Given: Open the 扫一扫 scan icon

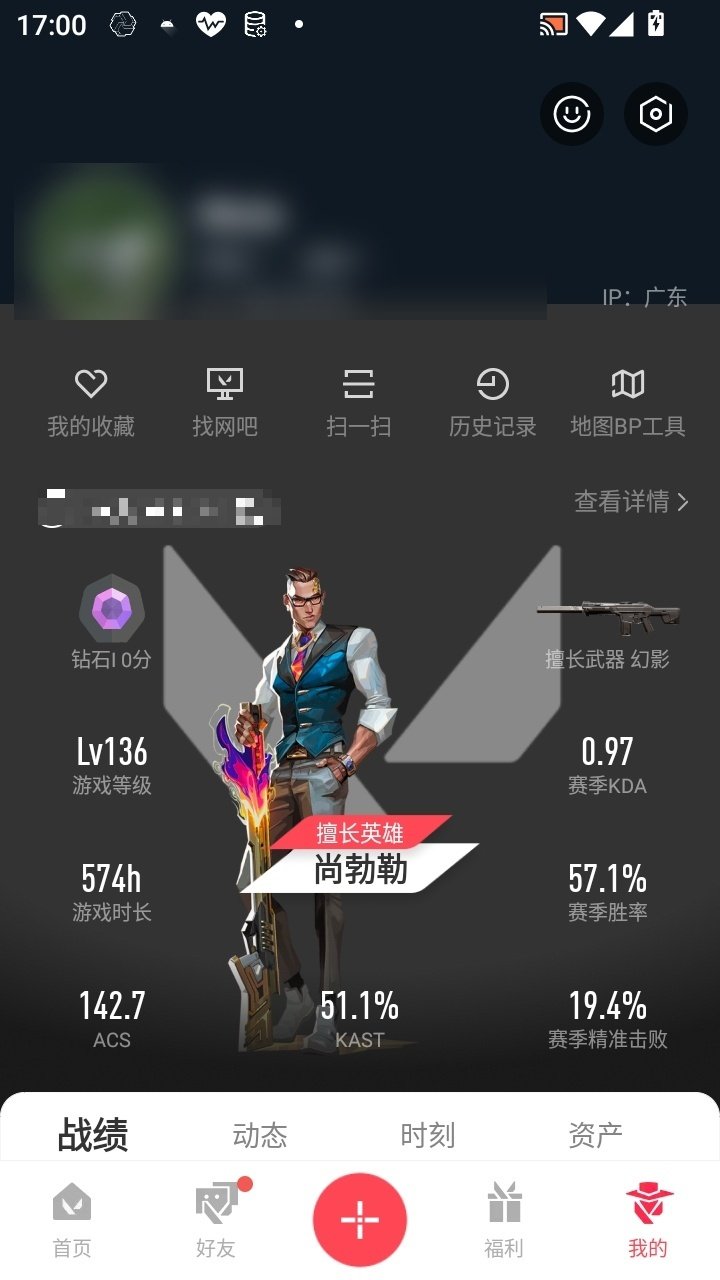Looking at the screenshot, I should coord(360,382).
